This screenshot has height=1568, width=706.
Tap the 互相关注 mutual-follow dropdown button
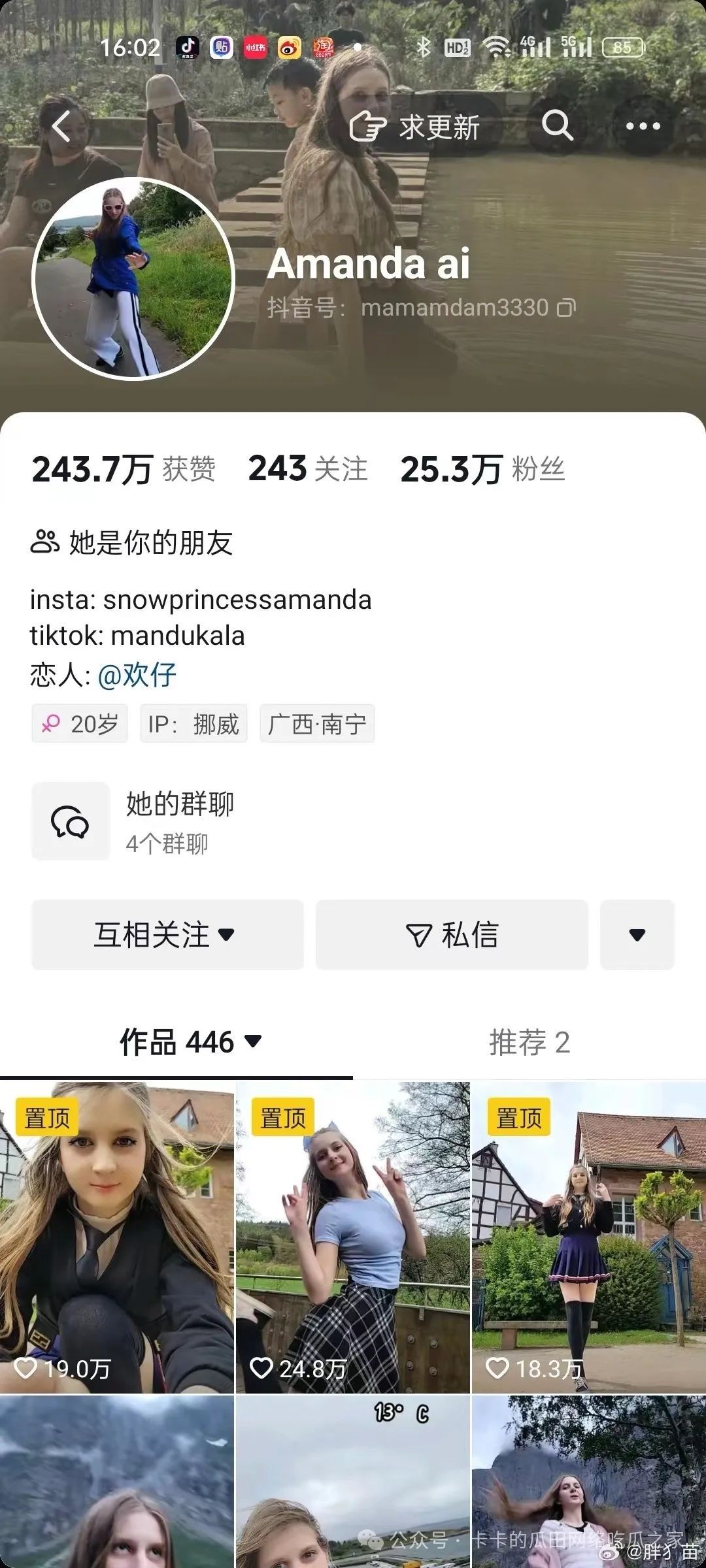click(x=167, y=934)
